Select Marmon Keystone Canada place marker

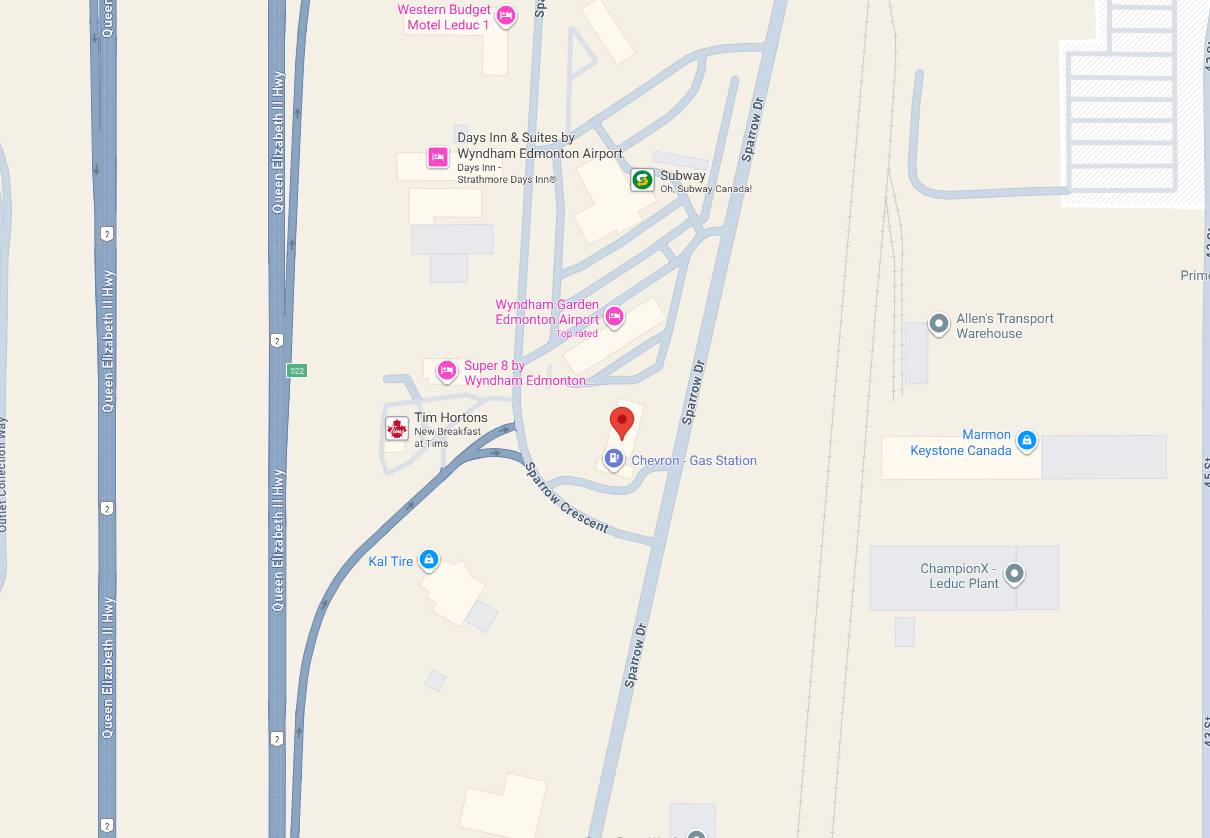tap(1027, 439)
